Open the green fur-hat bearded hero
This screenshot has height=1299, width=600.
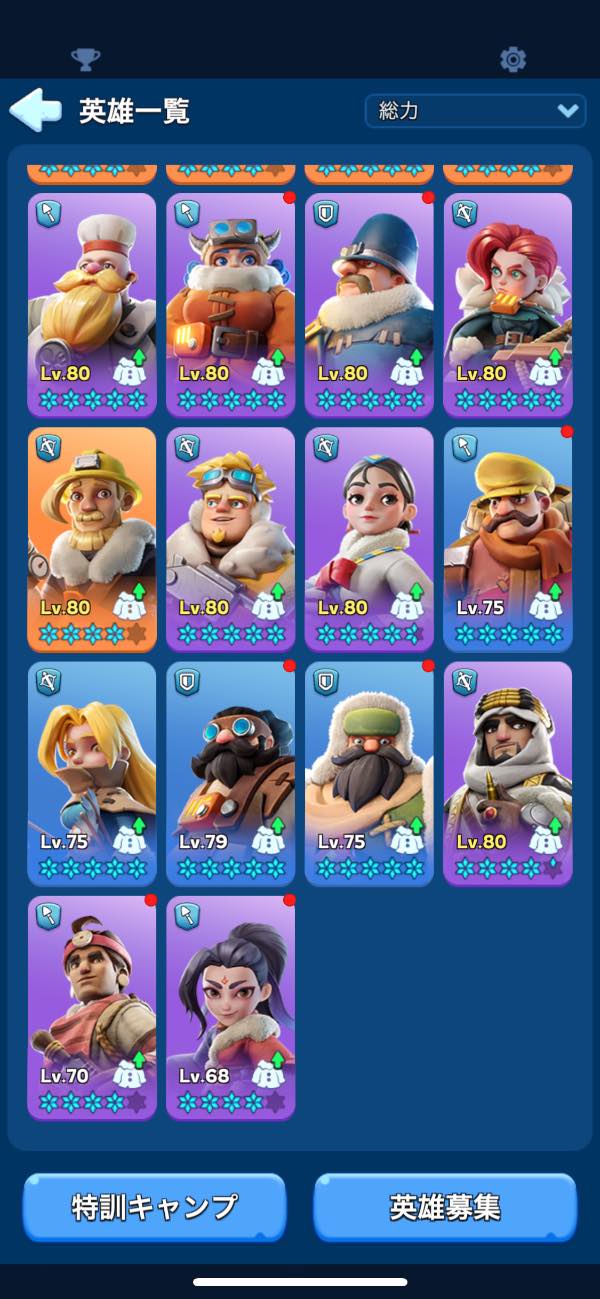coord(369,771)
